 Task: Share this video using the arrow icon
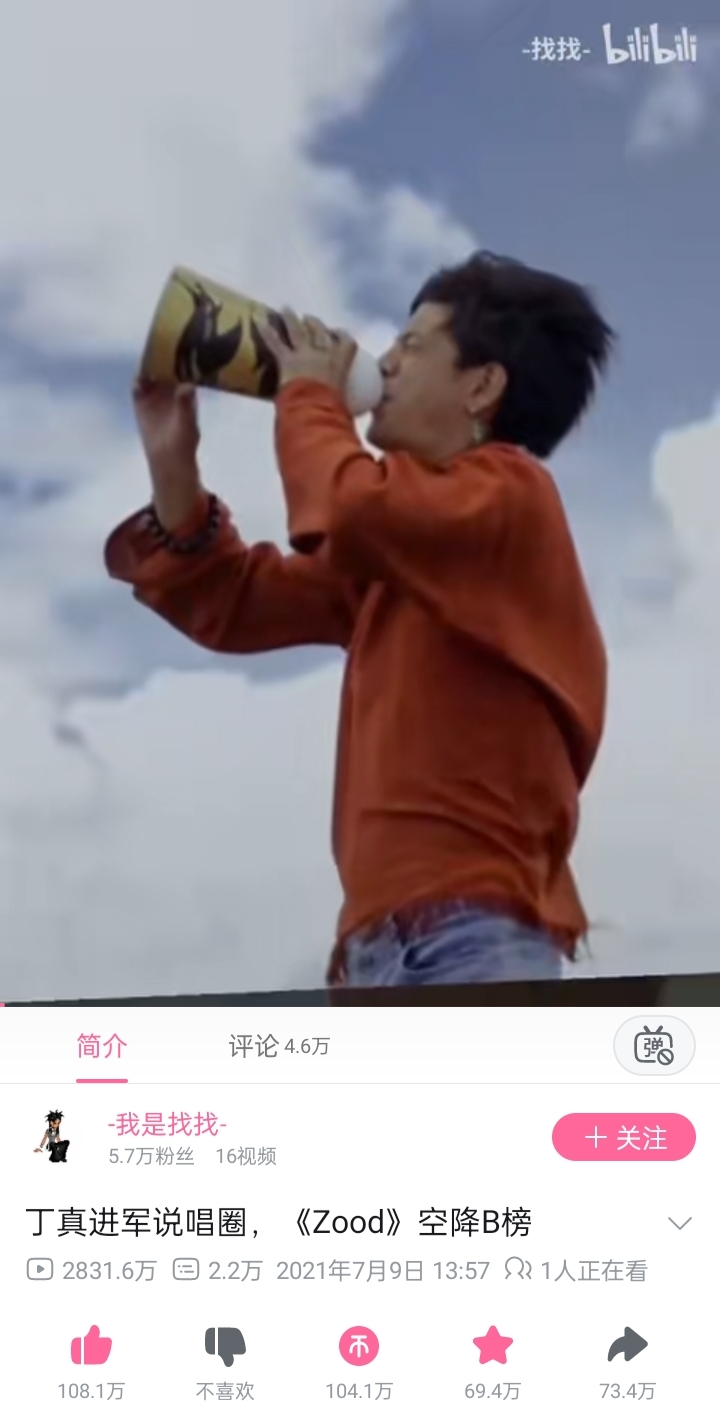(x=628, y=1346)
